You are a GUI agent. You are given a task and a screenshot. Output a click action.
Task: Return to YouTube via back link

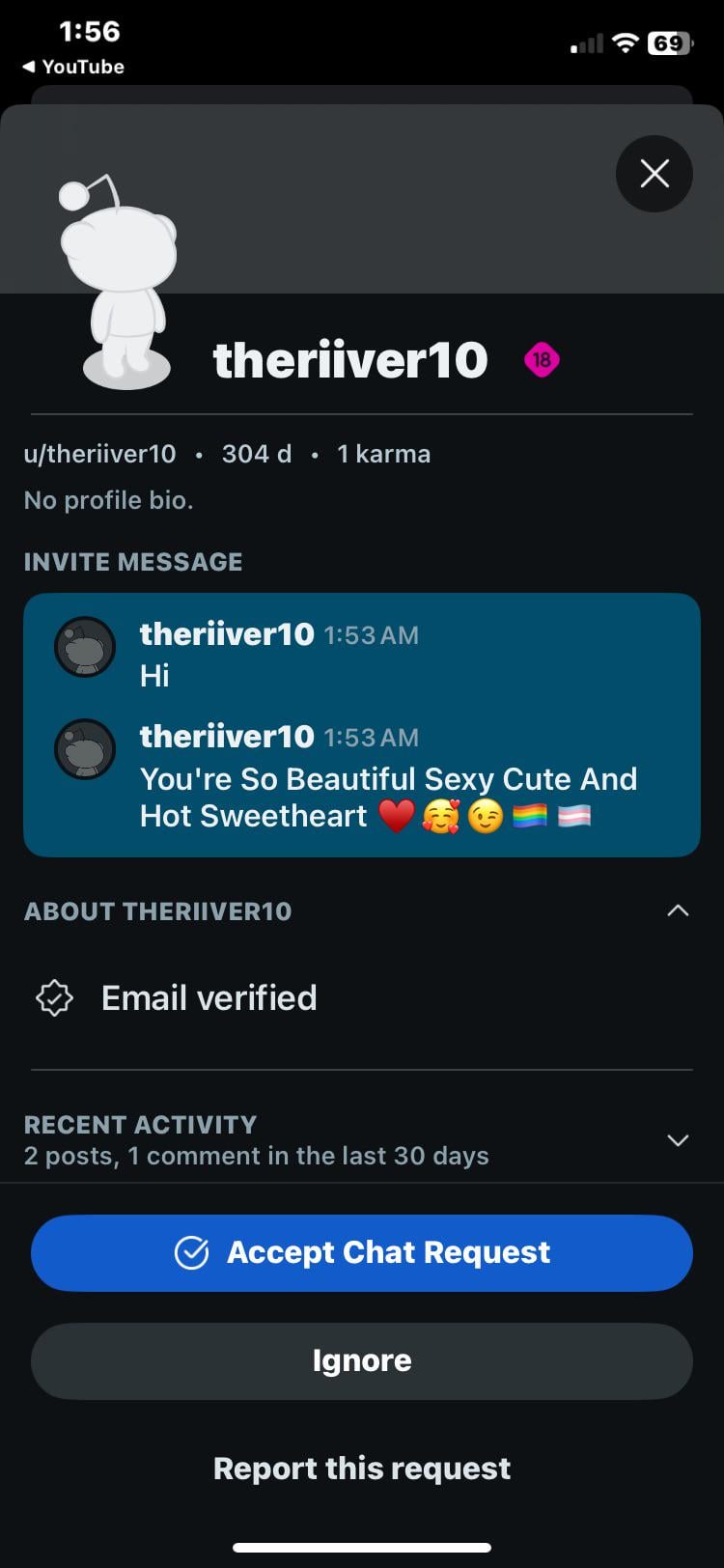pyautogui.click(x=73, y=67)
